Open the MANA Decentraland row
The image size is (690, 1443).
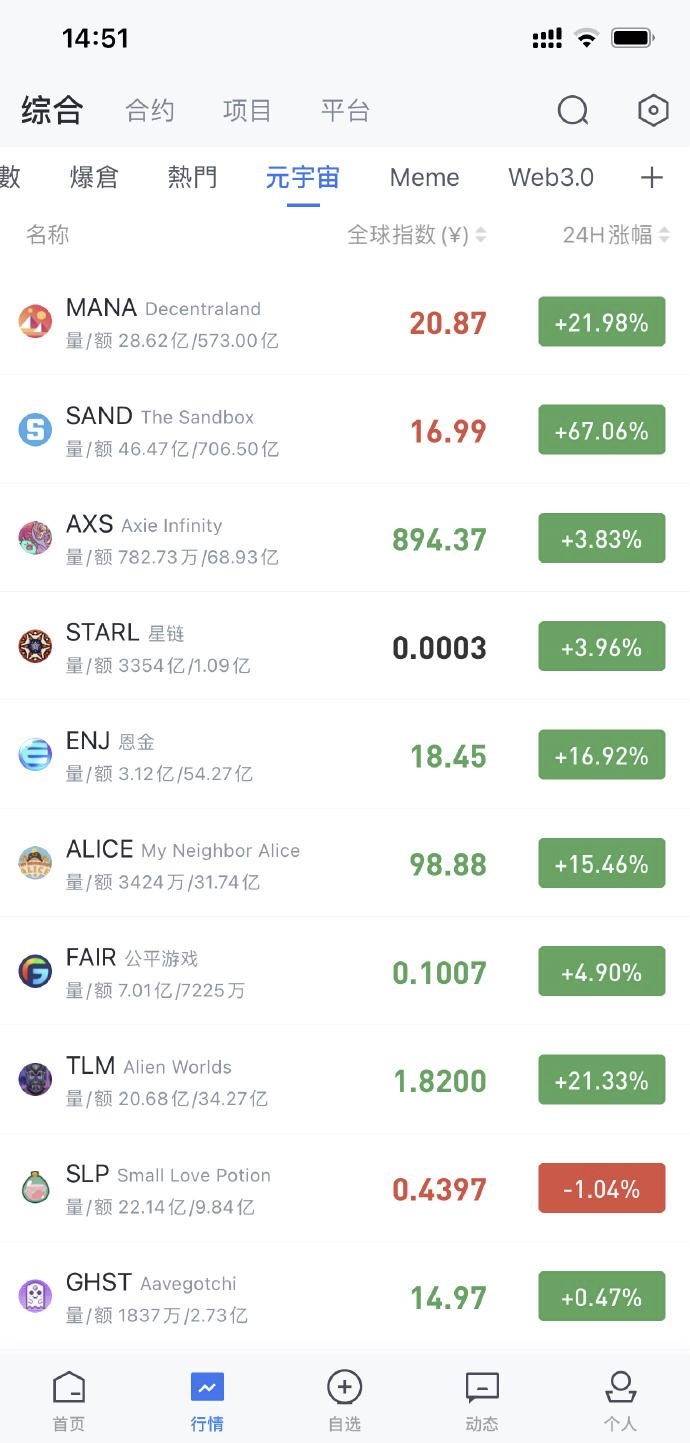click(x=345, y=322)
